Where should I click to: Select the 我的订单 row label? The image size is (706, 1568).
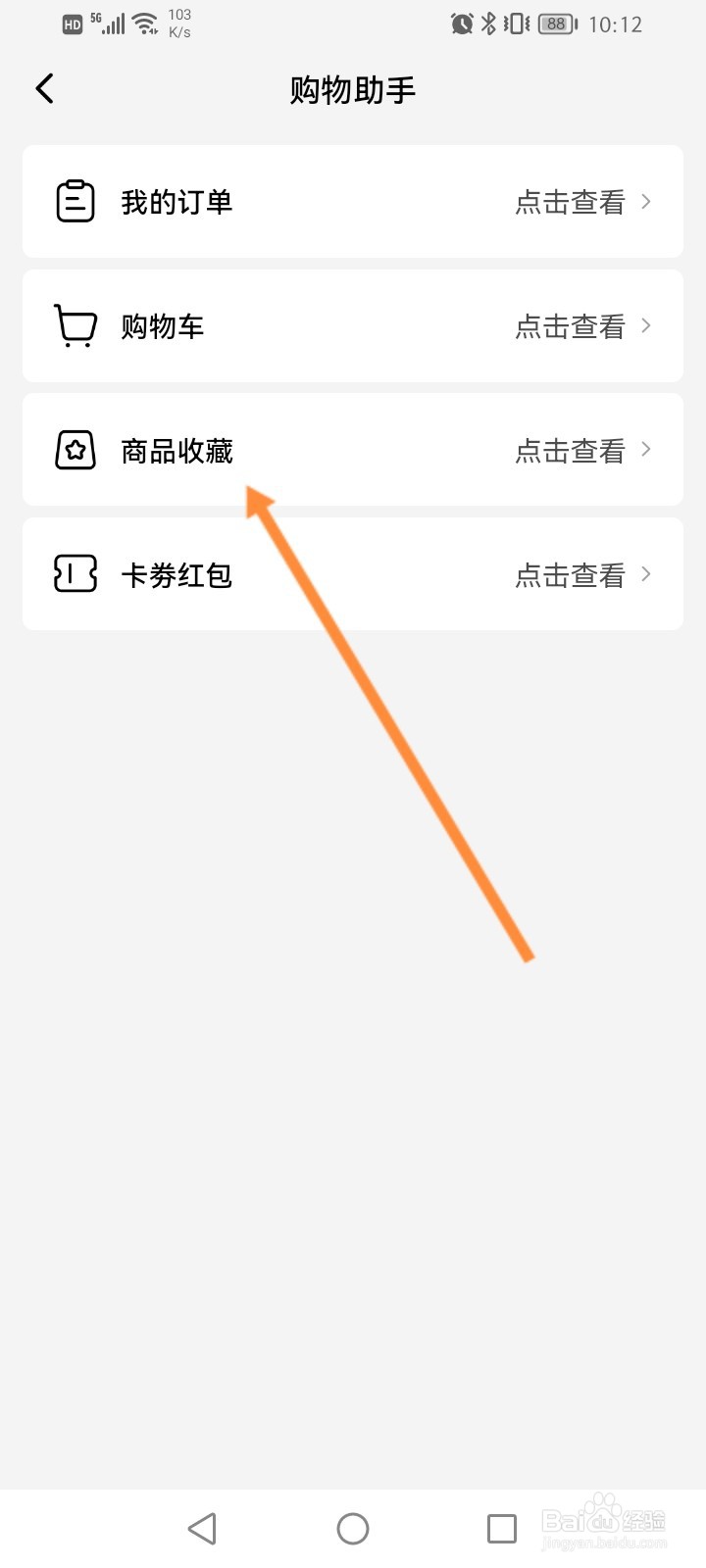click(176, 201)
